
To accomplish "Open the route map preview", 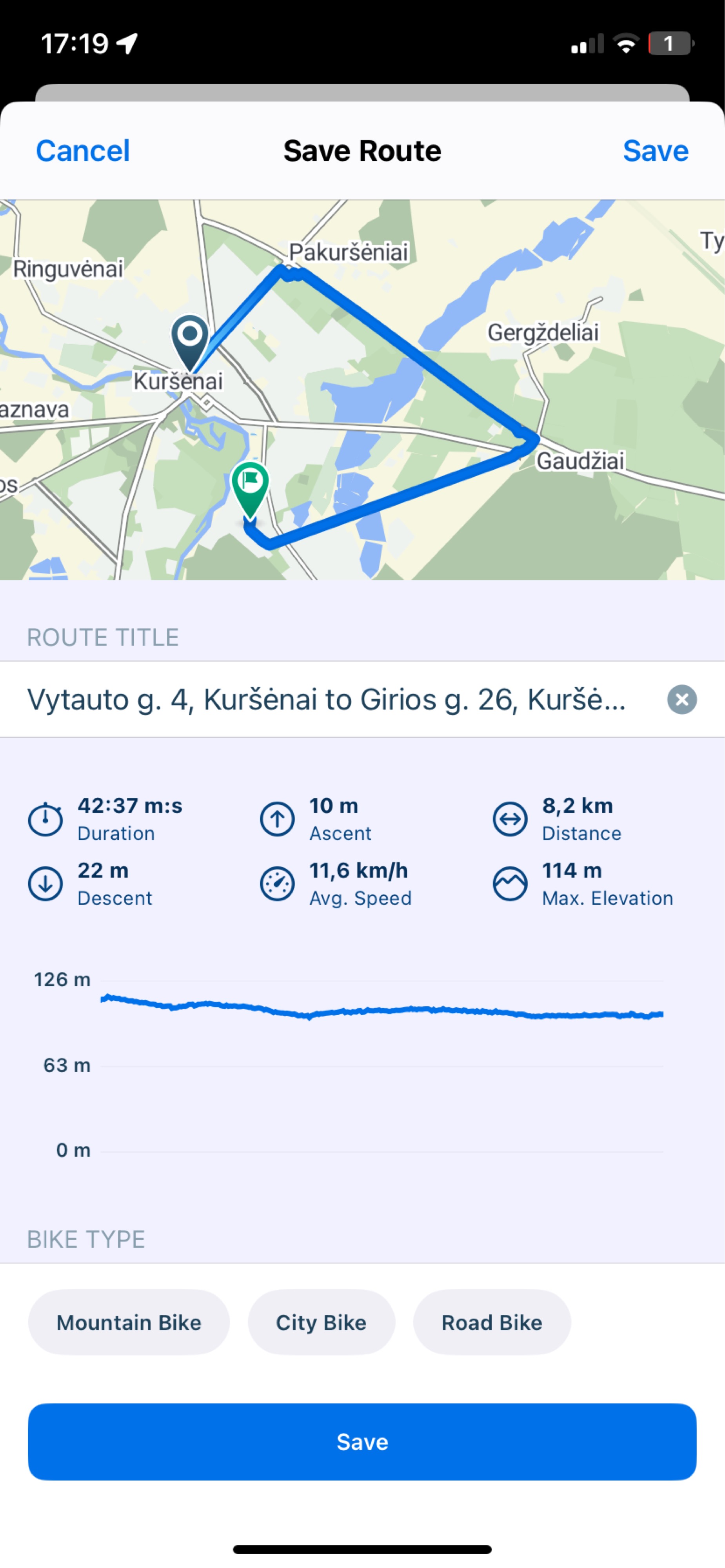I will pyautogui.click(x=362, y=390).
